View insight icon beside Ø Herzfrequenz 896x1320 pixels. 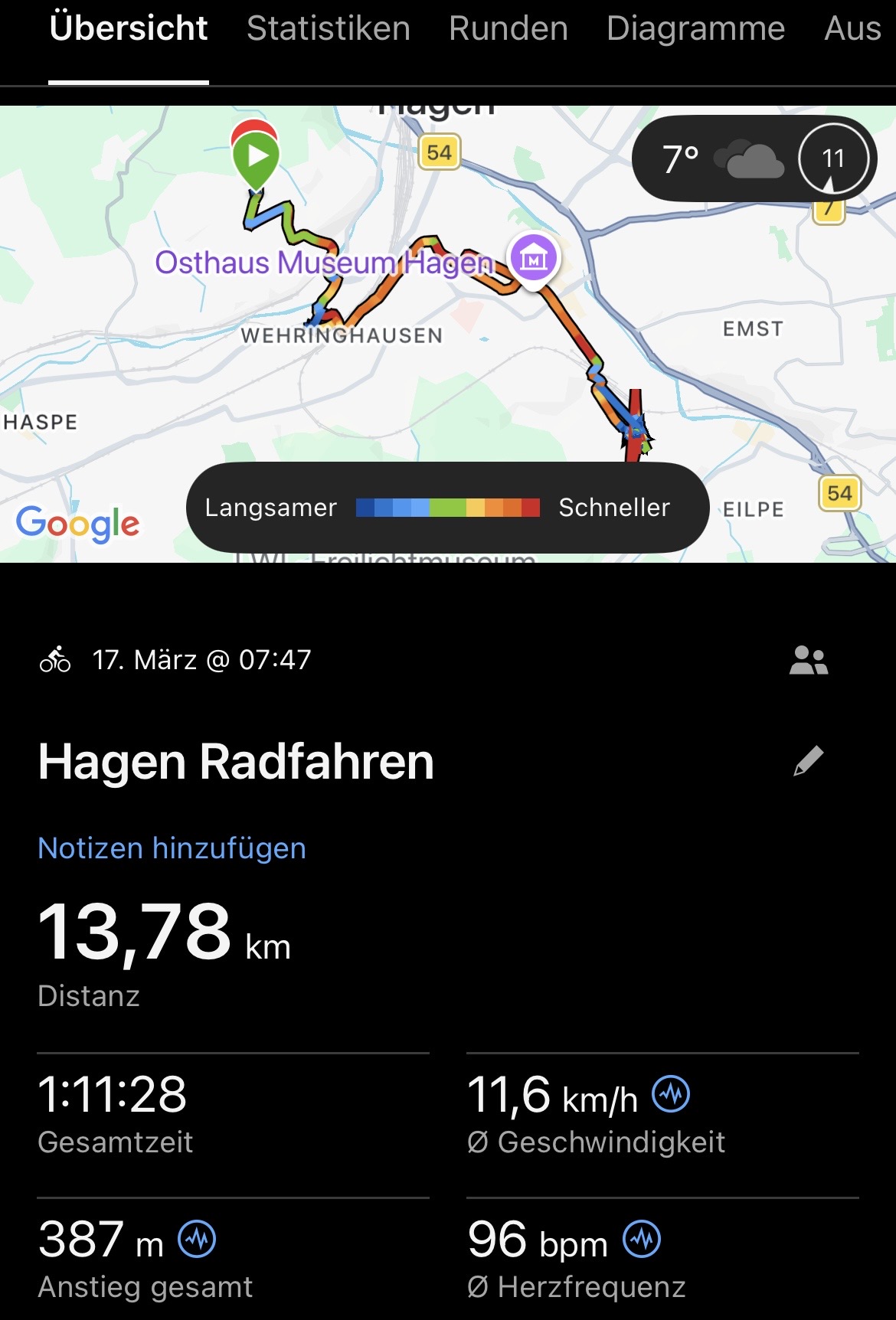[642, 1239]
